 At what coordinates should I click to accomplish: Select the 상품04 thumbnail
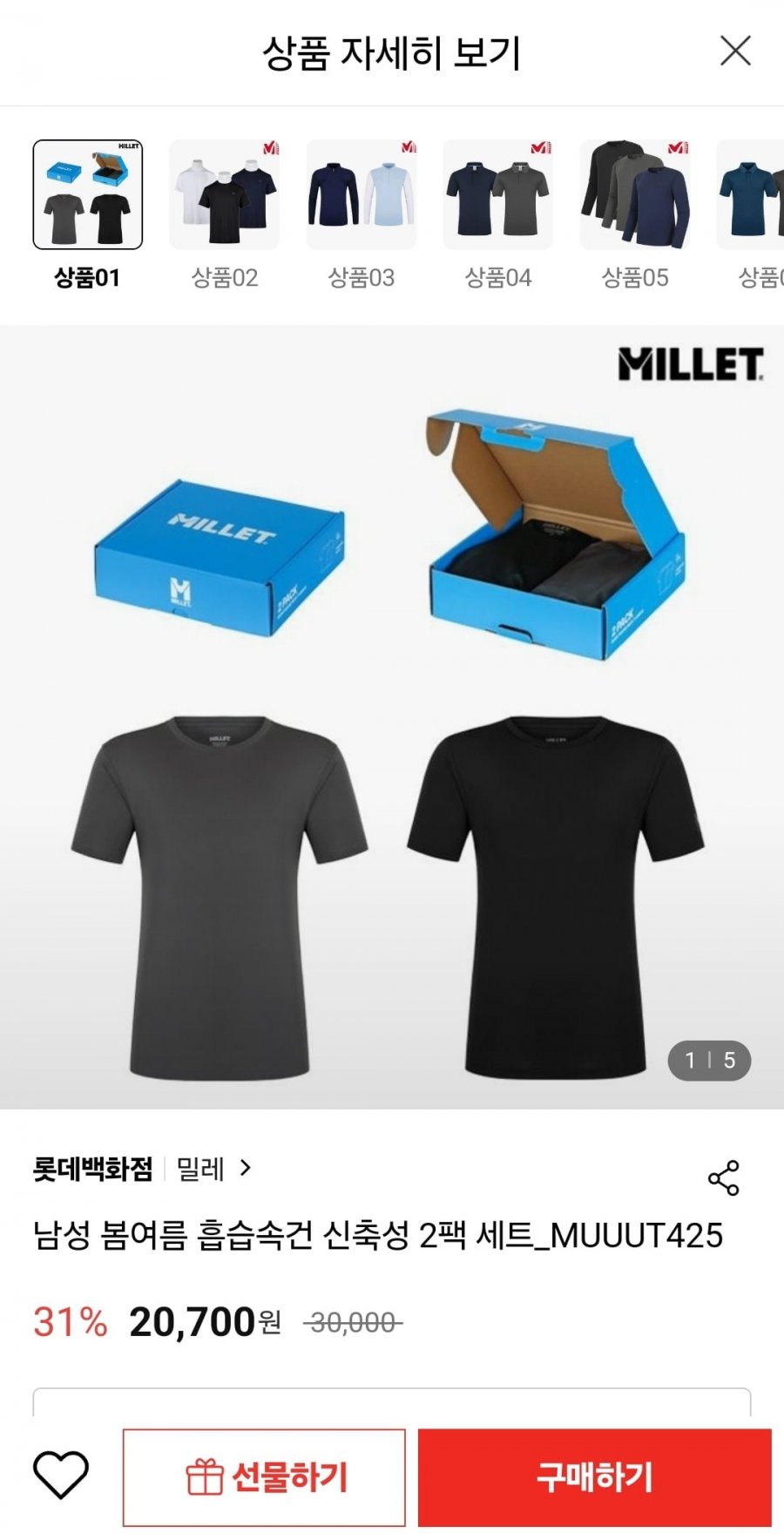(497, 195)
